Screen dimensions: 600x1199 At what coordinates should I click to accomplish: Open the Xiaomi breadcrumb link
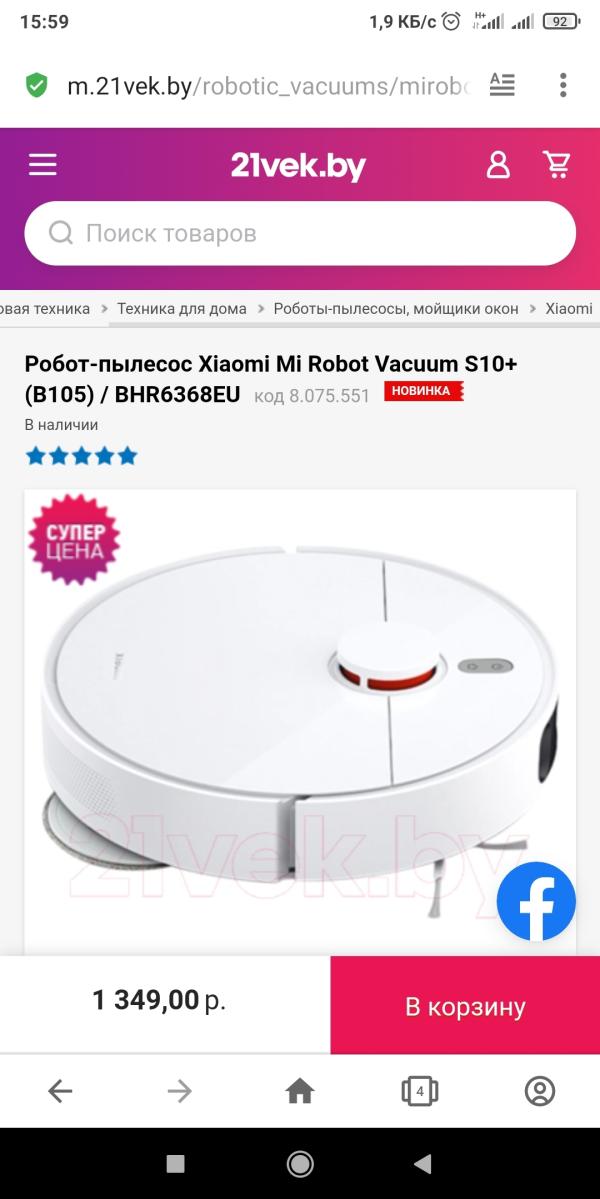[x=569, y=309]
